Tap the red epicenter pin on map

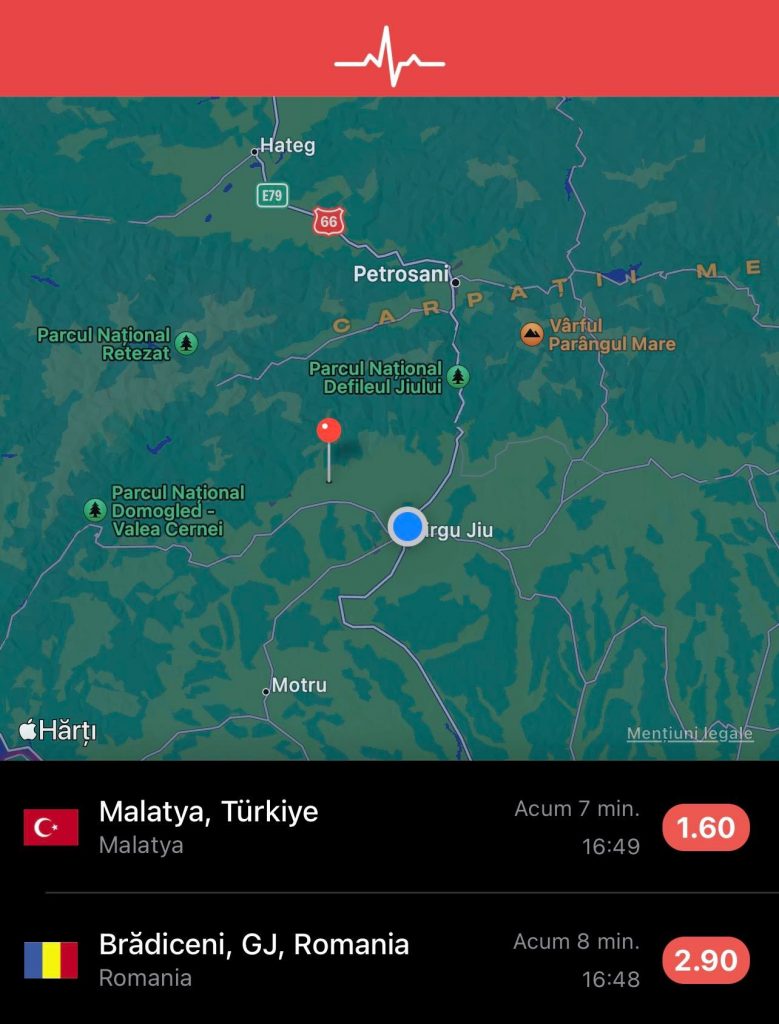(x=328, y=432)
